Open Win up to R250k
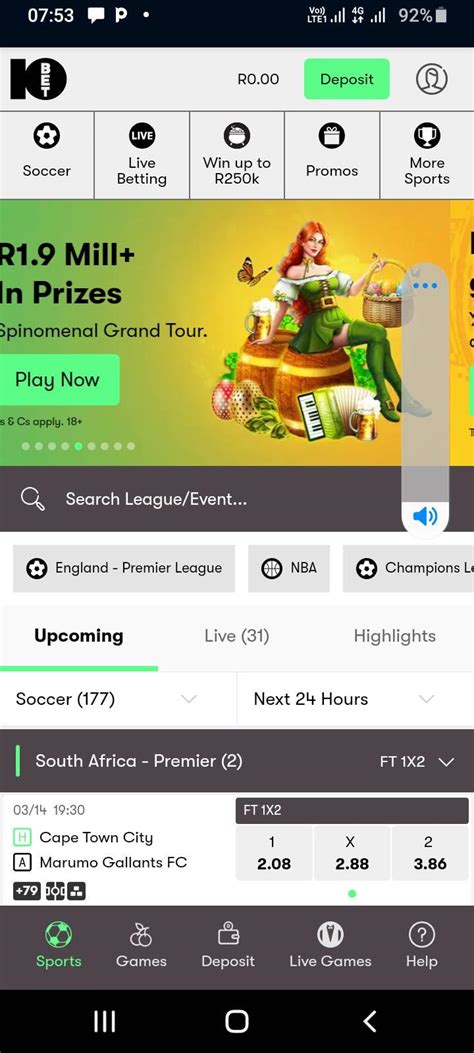 click(x=237, y=155)
